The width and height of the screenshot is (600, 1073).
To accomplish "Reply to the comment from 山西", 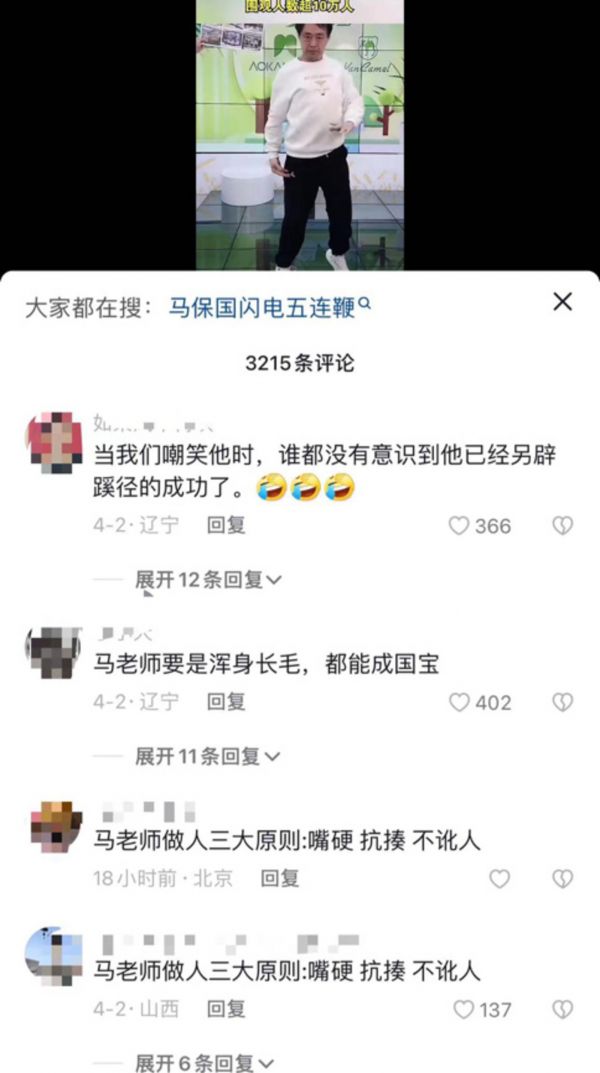I will coord(226,1010).
